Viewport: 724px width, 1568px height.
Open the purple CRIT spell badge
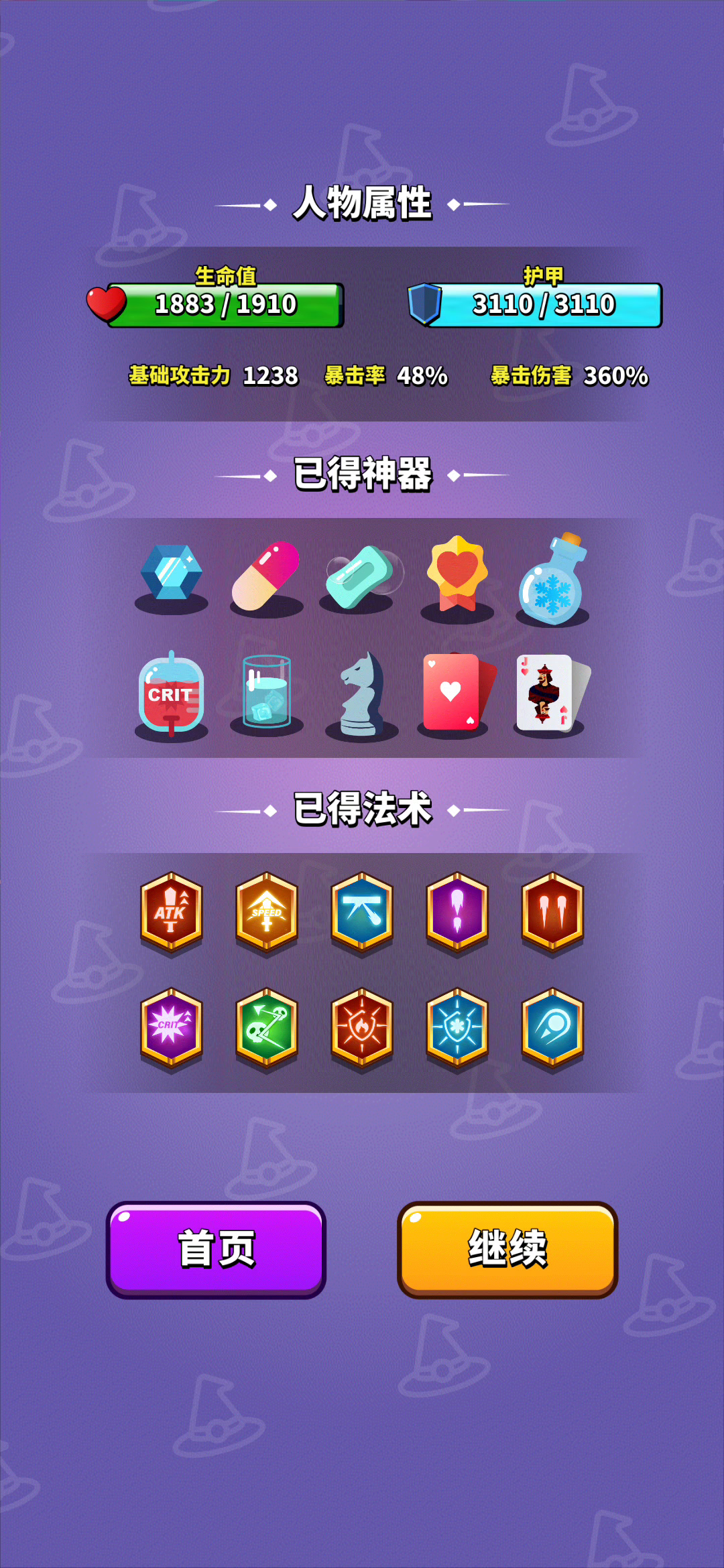[172, 1028]
